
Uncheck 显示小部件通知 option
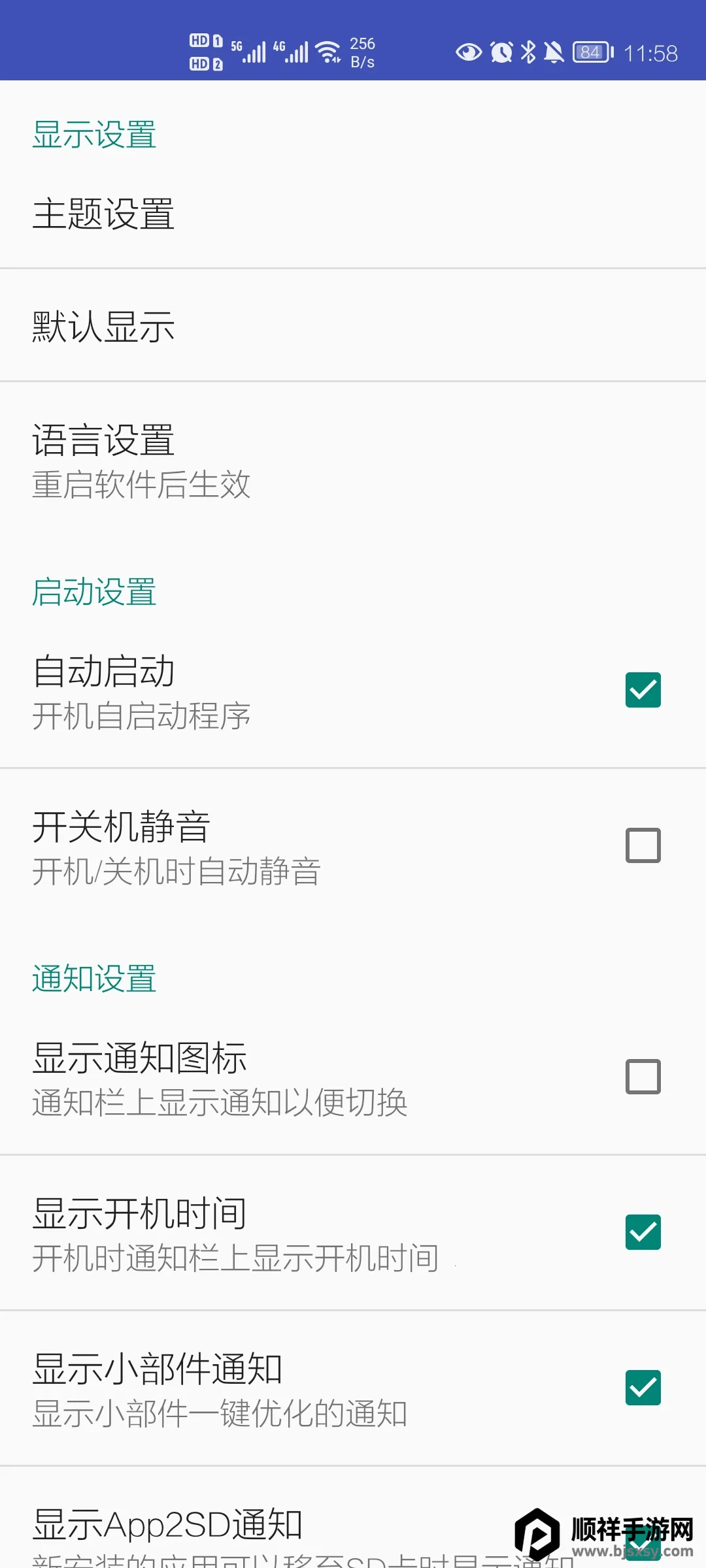click(643, 1388)
